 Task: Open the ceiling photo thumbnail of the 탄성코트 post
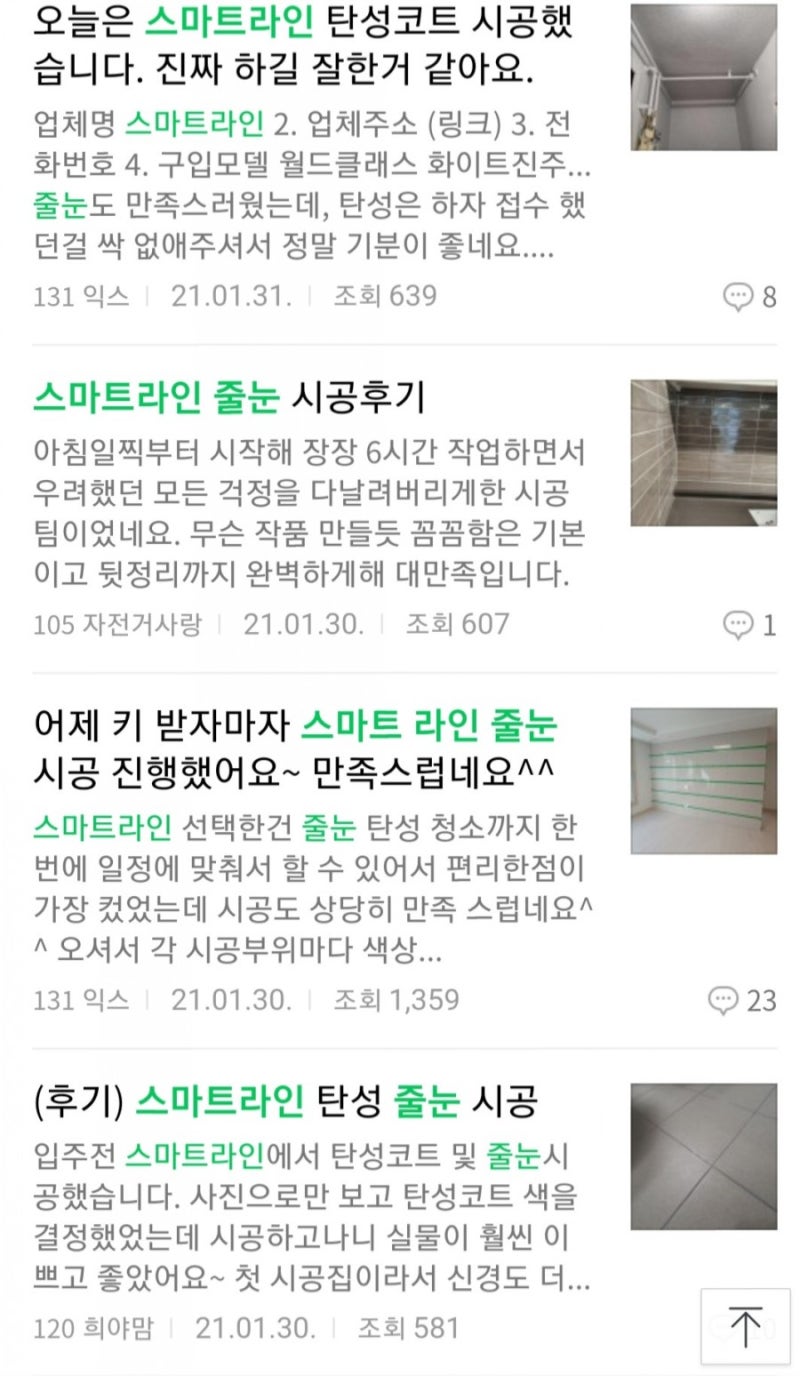point(703,77)
